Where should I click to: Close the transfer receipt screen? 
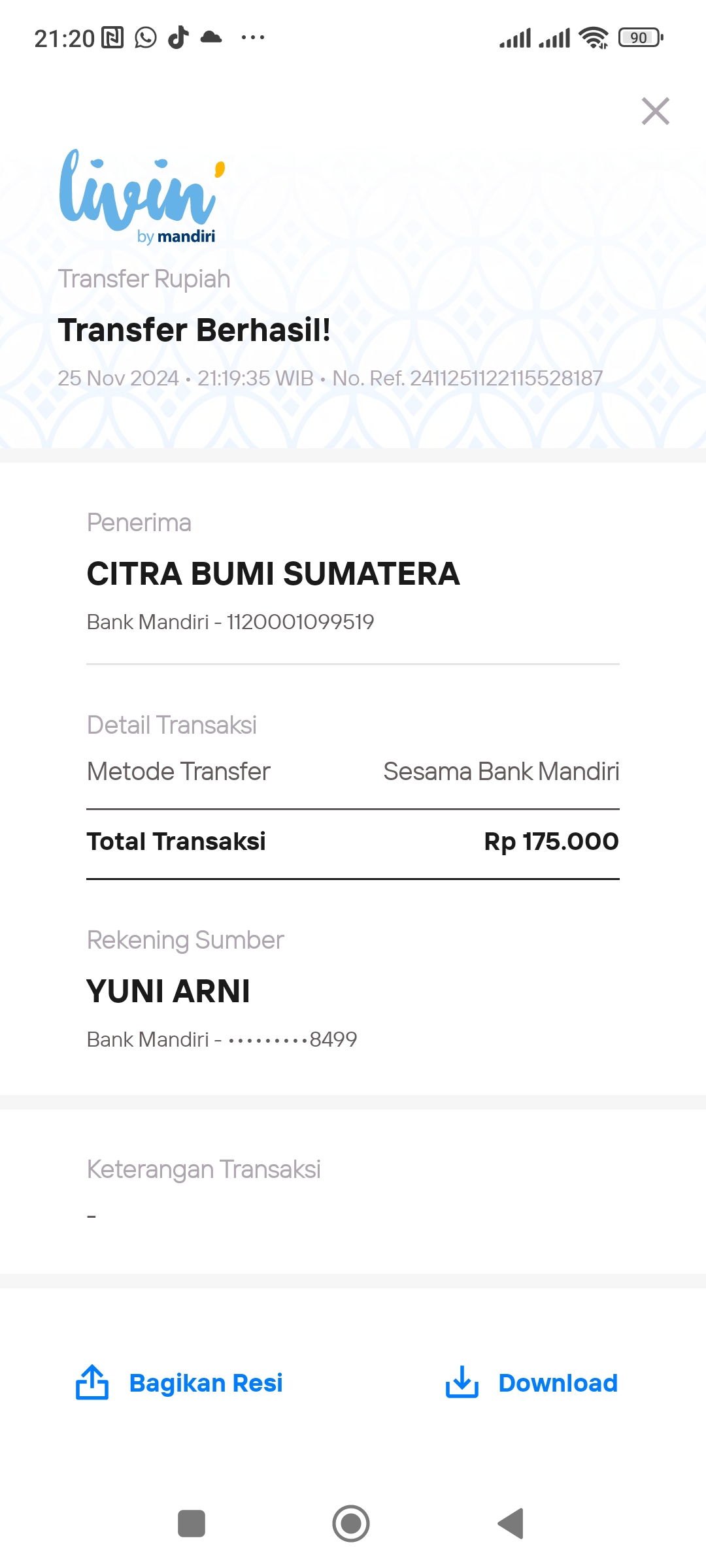pyautogui.click(x=655, y=111)
